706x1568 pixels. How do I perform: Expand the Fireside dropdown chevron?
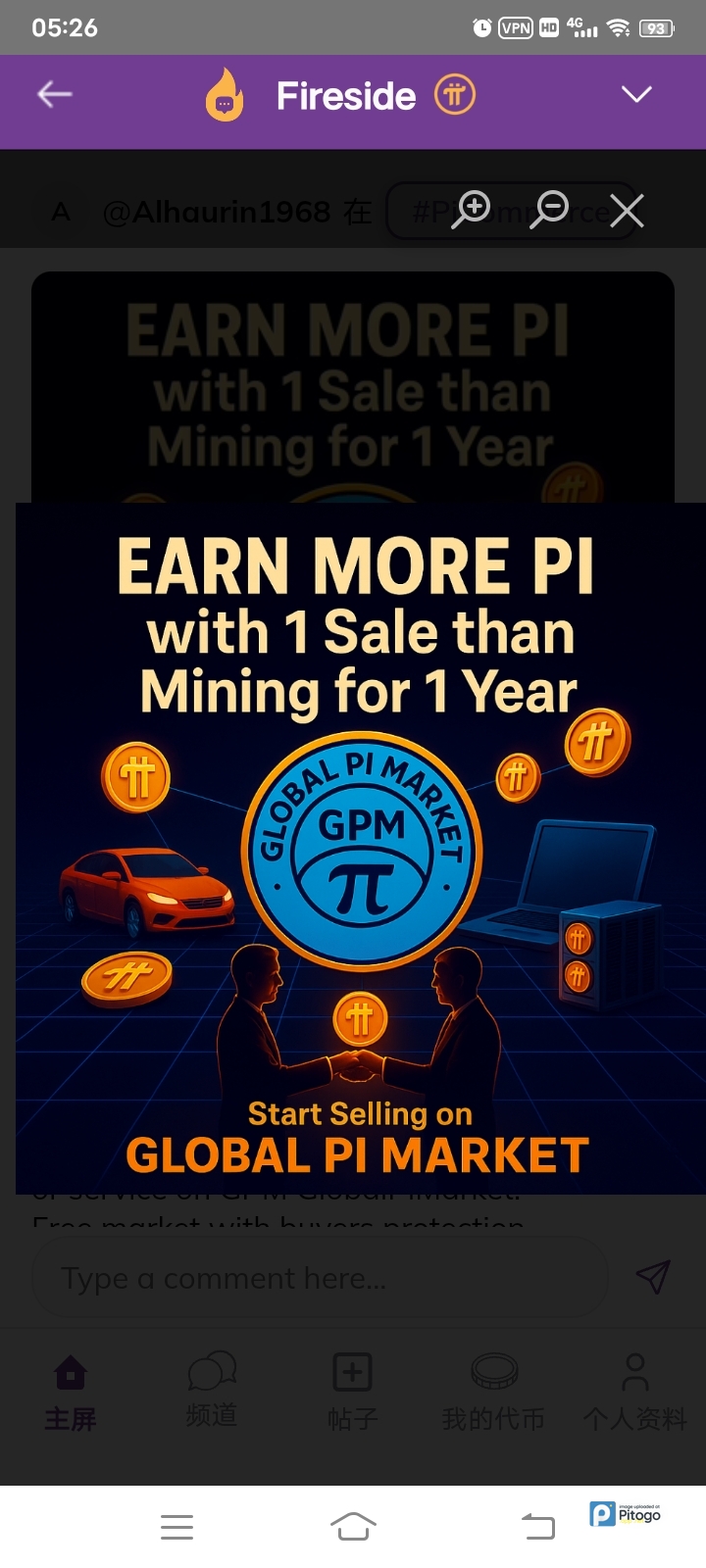click(x=636, y=95)
